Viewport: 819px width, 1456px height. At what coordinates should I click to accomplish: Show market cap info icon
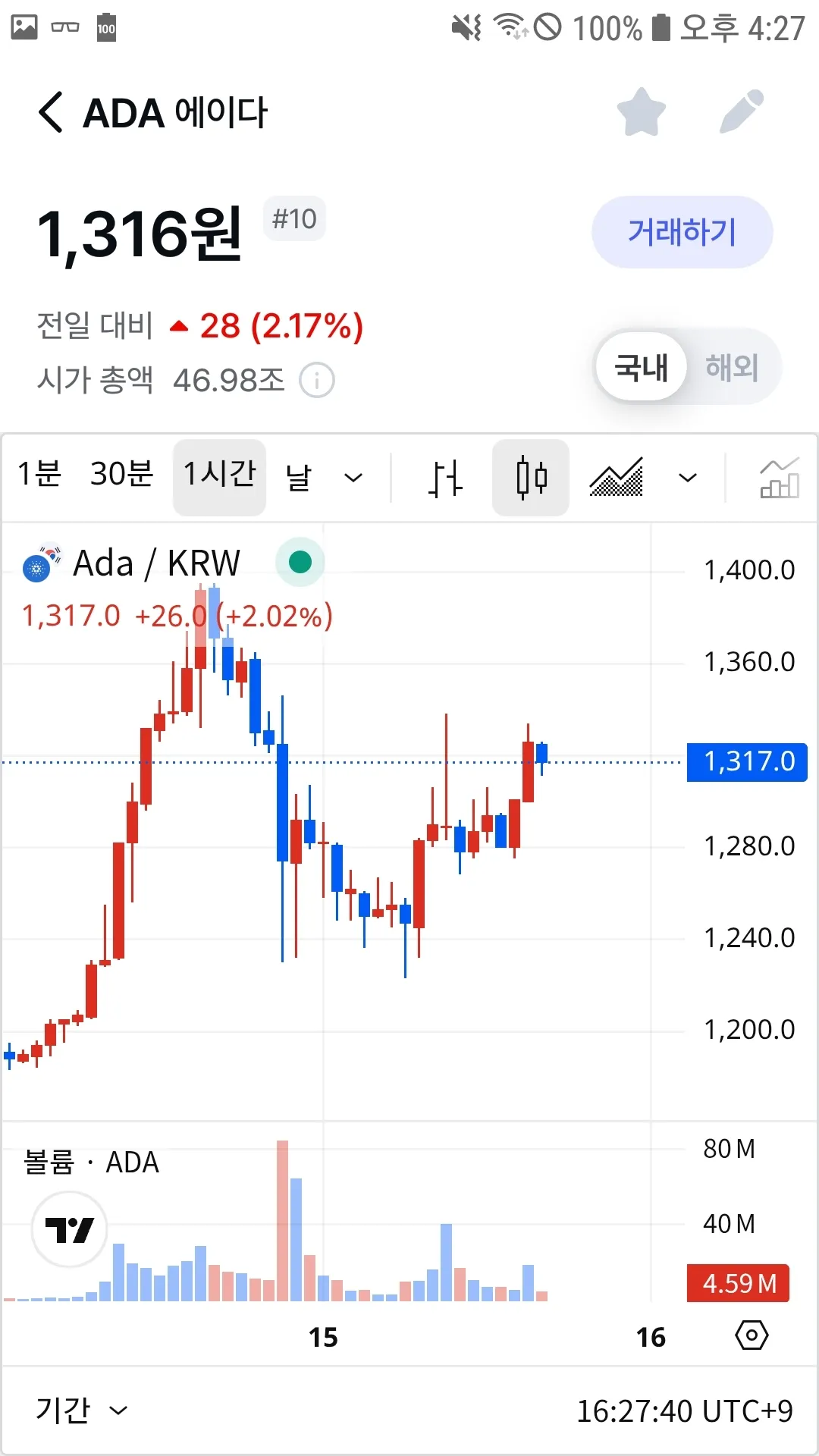click(316, 380)
